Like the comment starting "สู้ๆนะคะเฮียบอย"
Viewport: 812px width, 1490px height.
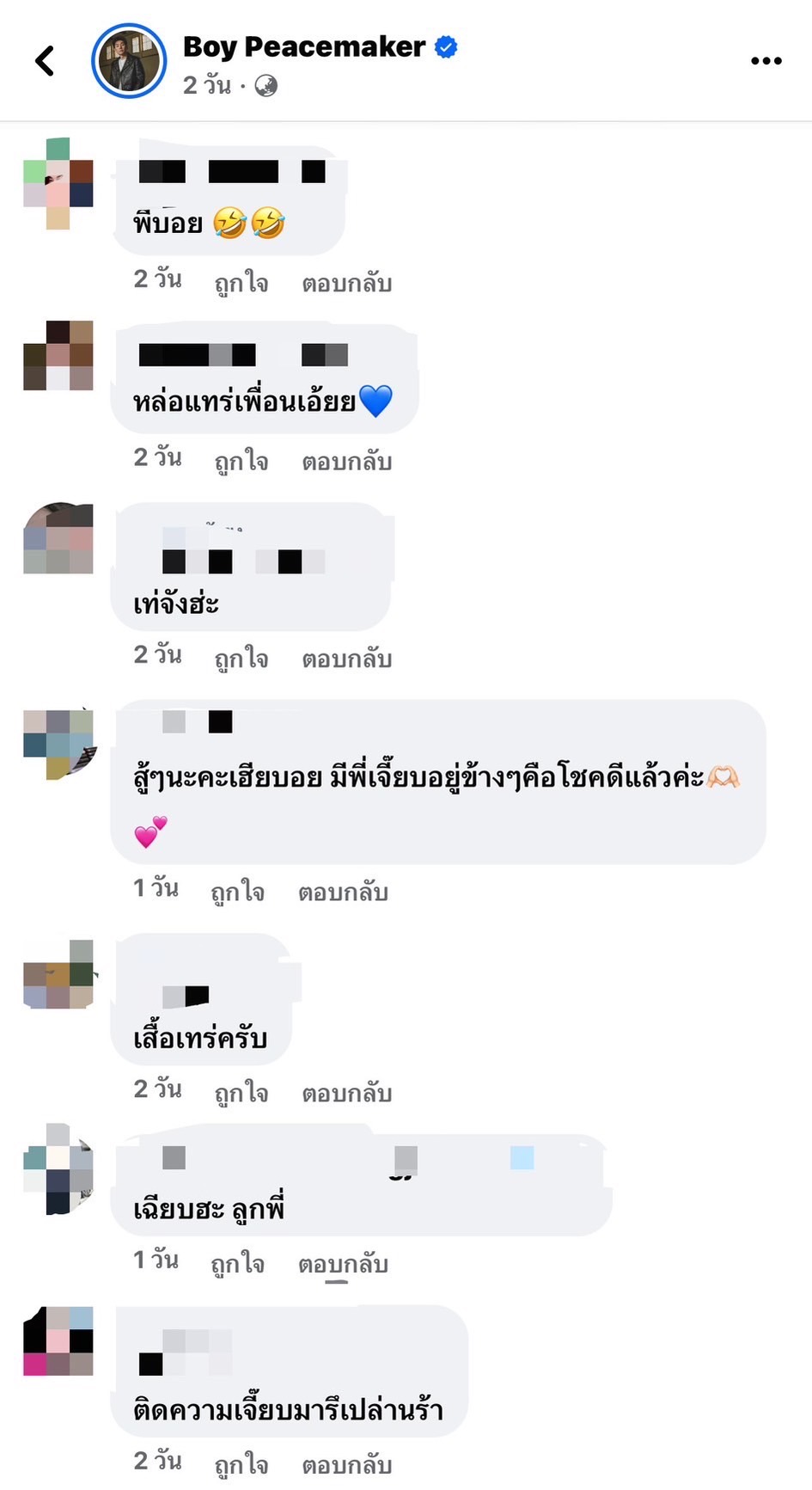237,892
